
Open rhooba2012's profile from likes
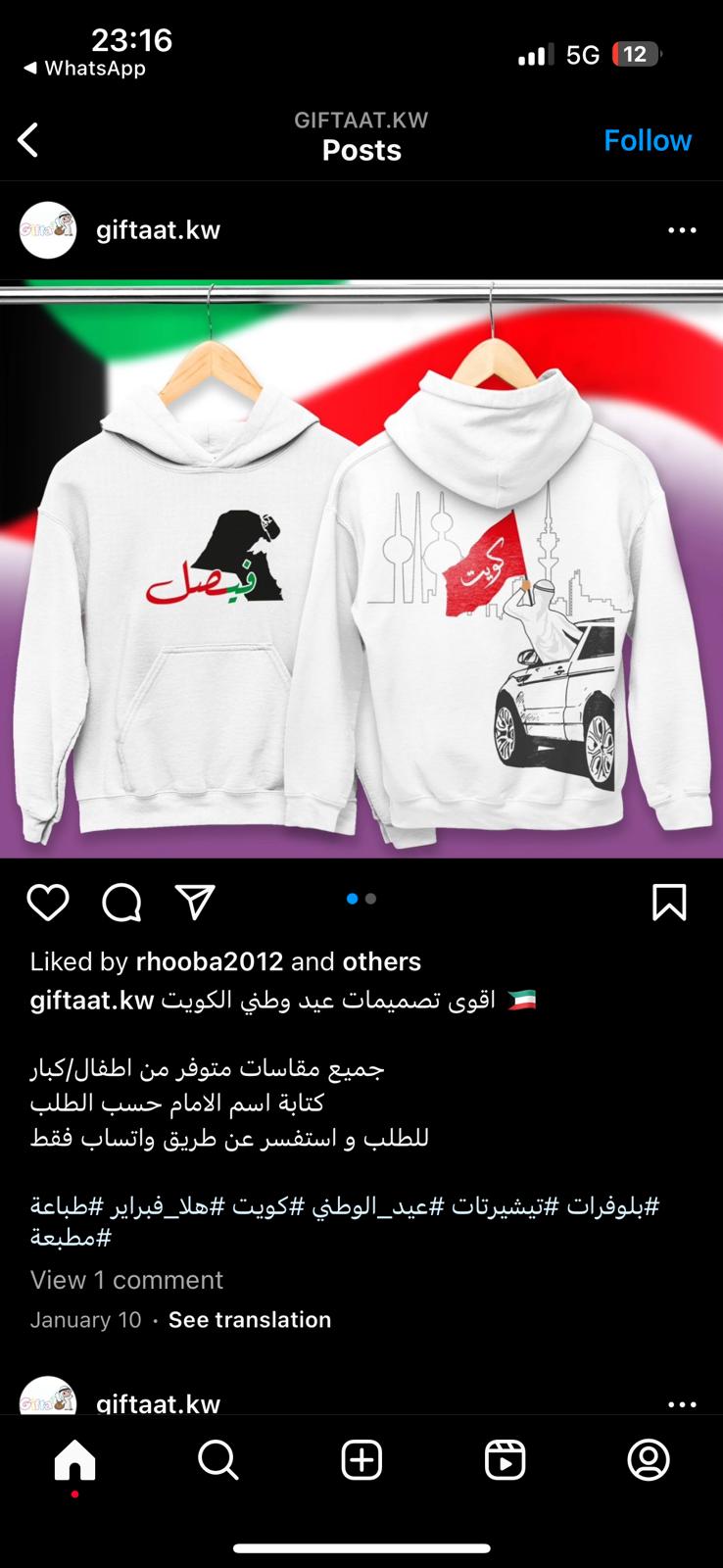coord(210,961)
